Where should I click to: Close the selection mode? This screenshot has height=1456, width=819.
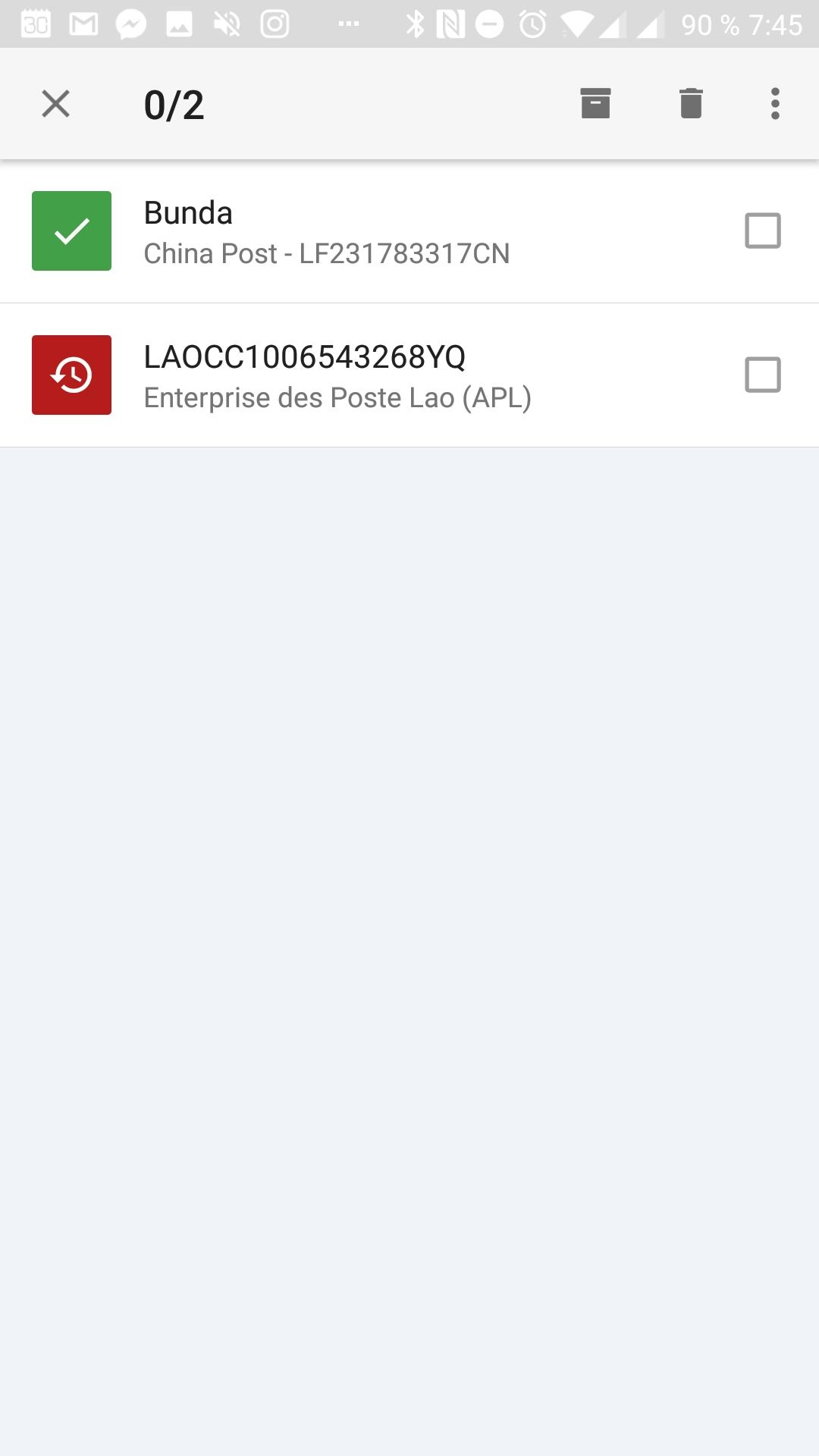pos(55,104)
